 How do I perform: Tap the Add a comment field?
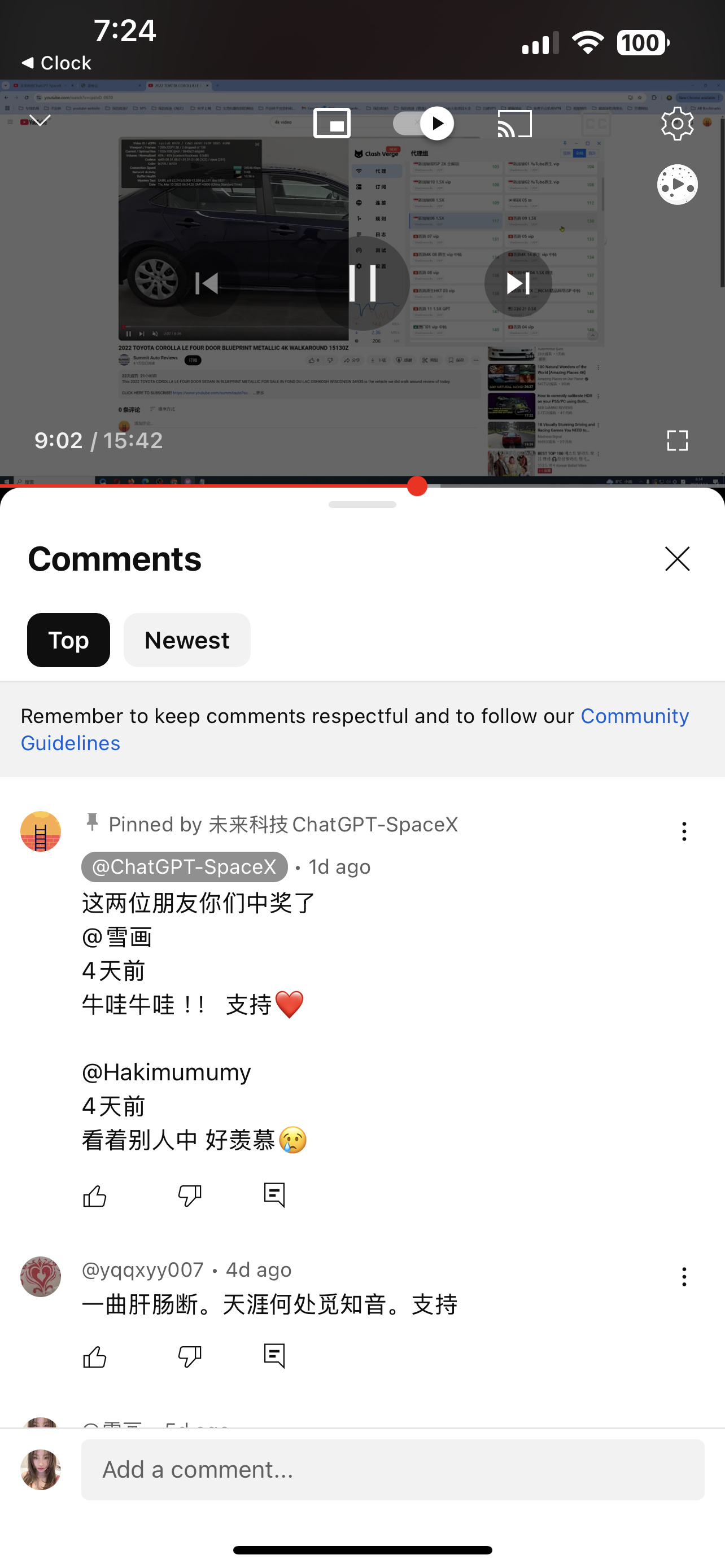[x=392, y=1469]
